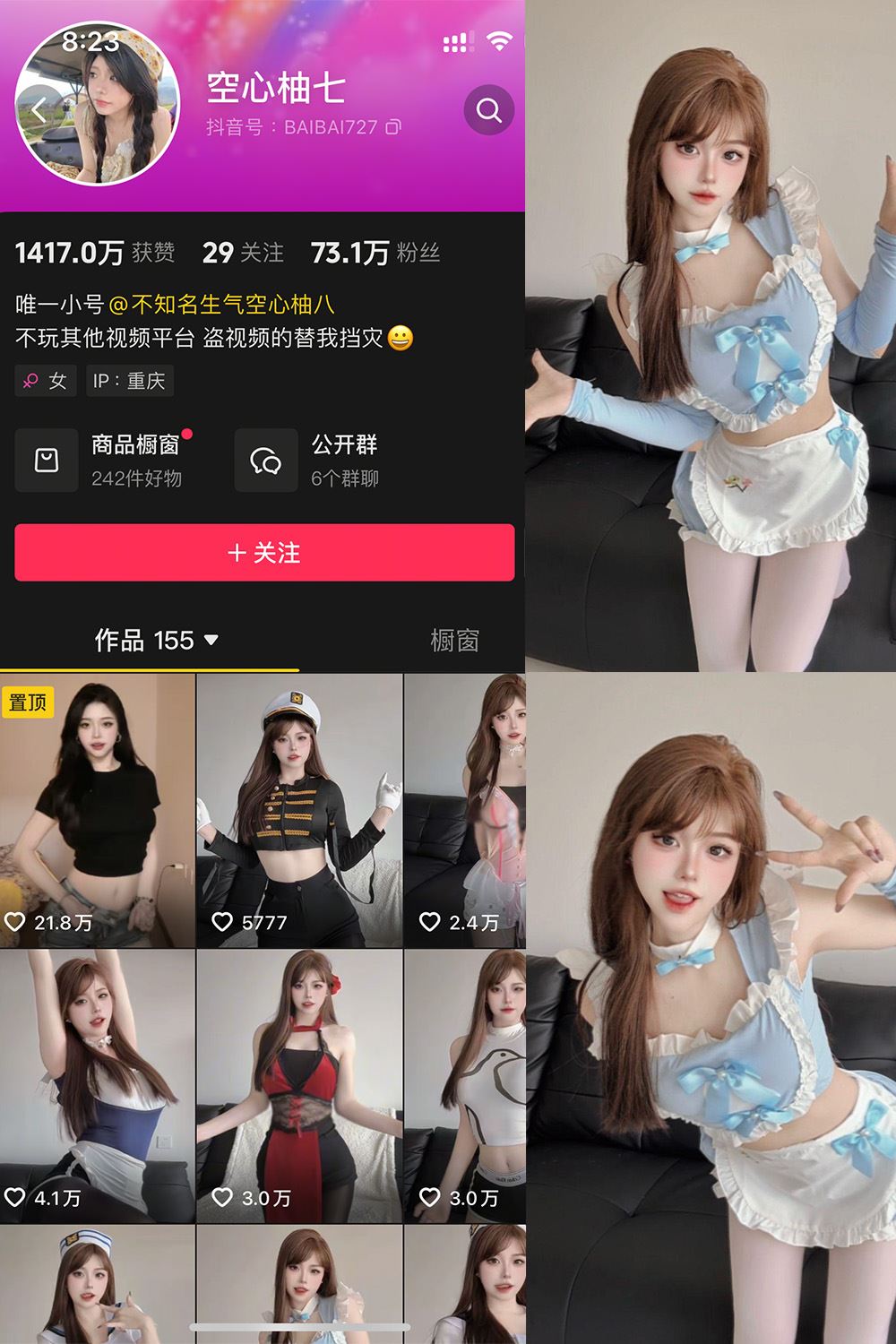Tap the cellular signal indicator
This screenshot has height=1344, width=896.
[x=455, y=39]
